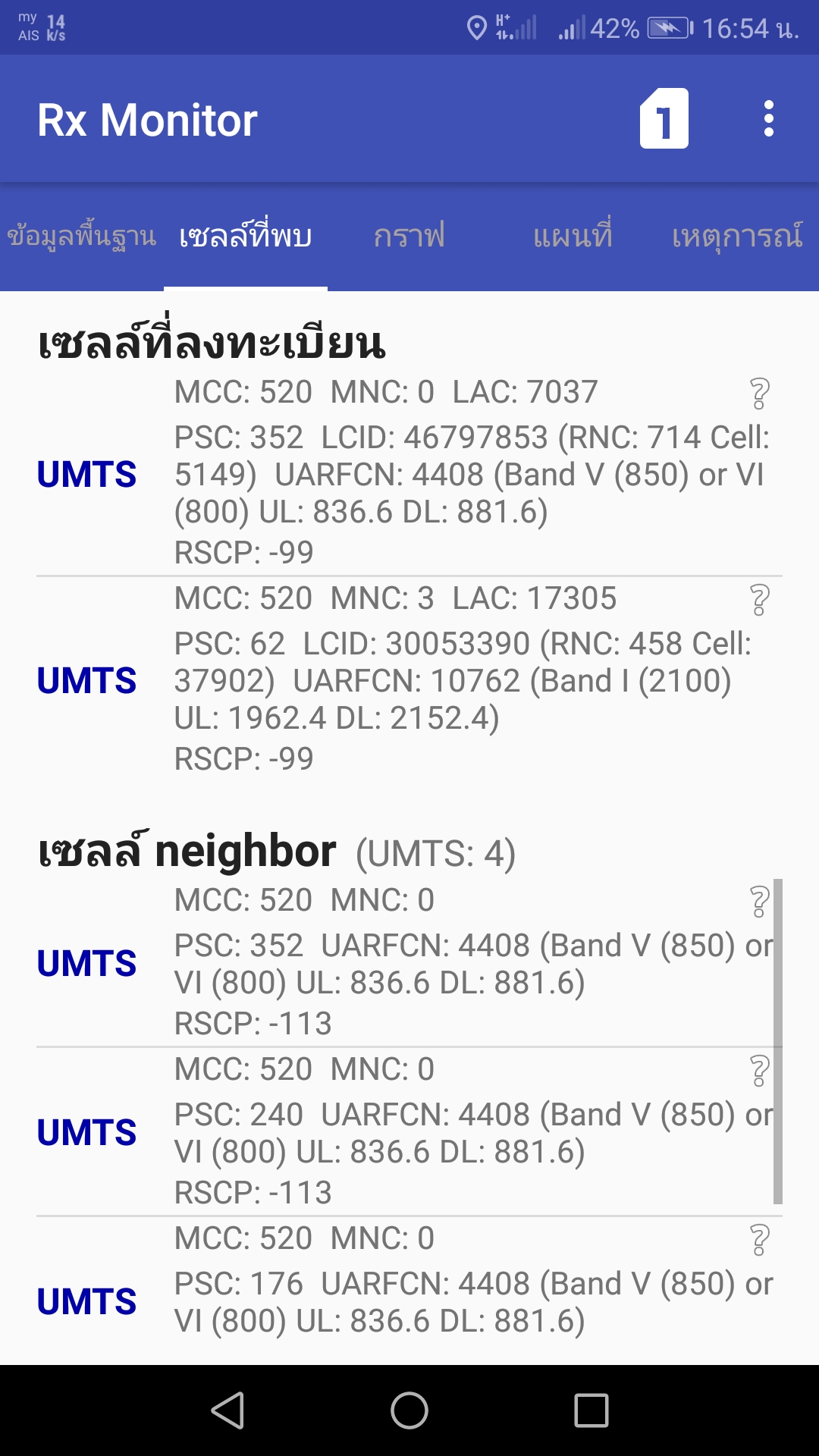The height and width of the screenshot is (1456, 819).
Task: Switch to the กราฟ tab
Action: point(409,237)
